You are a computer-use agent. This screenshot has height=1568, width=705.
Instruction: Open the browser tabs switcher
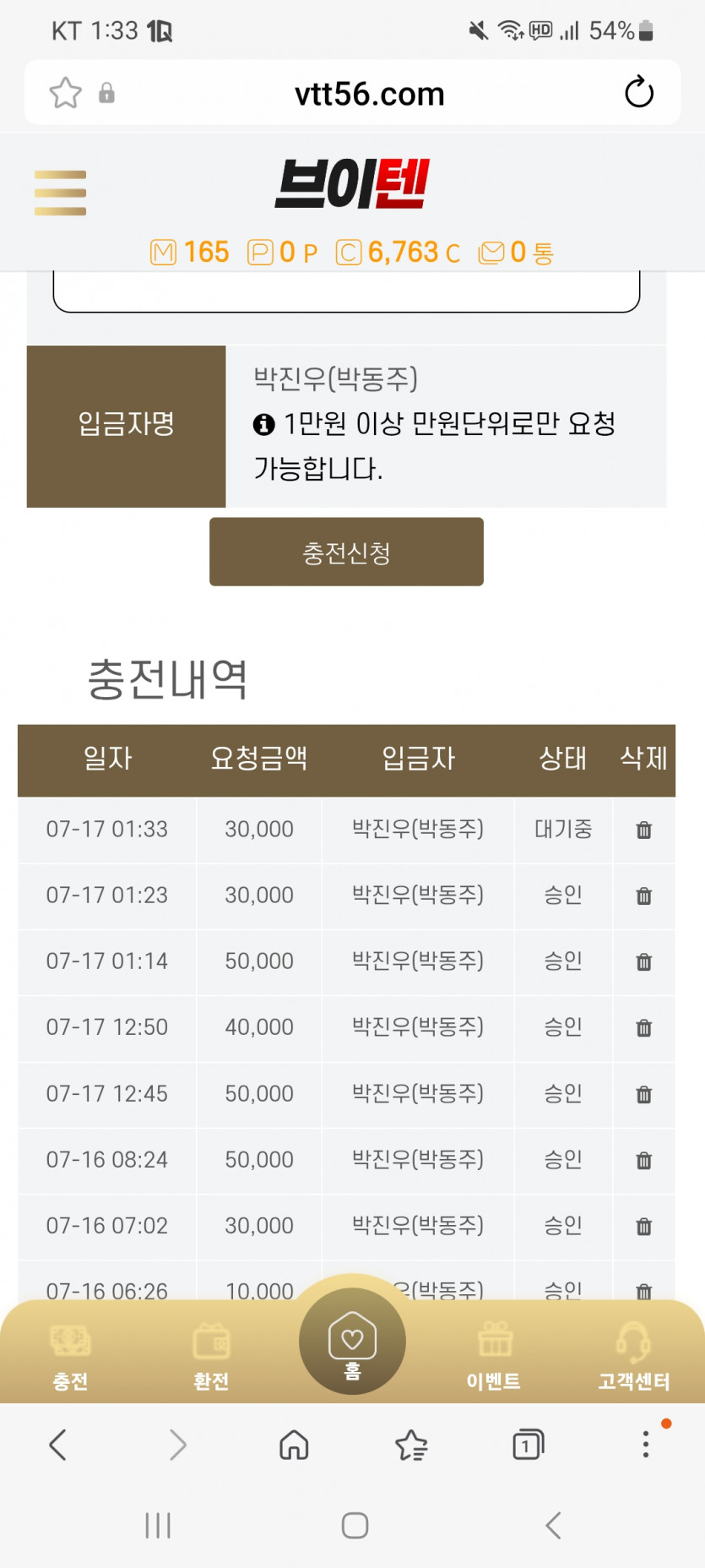(x=529, y=1445)
